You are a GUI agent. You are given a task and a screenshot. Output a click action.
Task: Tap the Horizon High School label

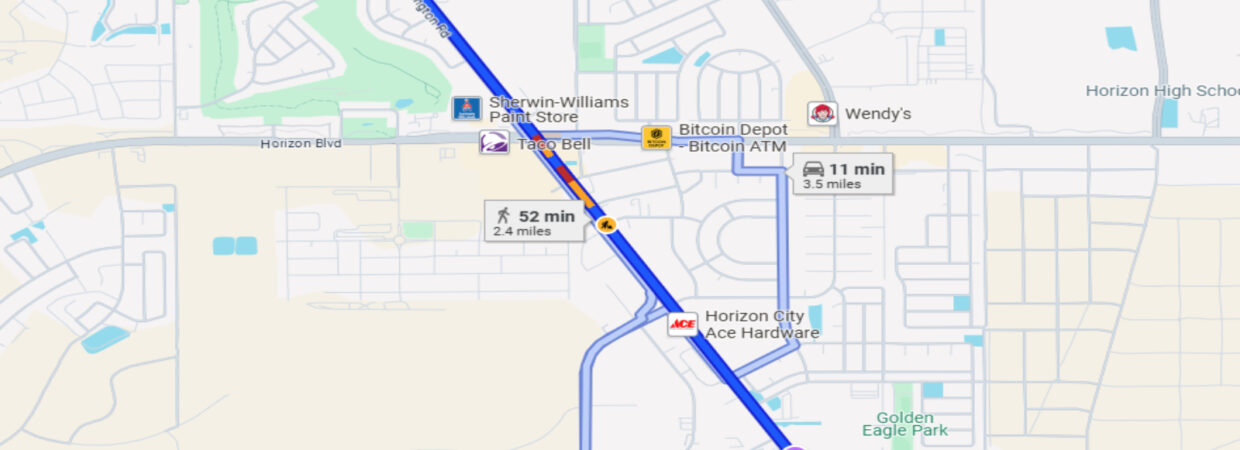click(x=1162, y=91)
